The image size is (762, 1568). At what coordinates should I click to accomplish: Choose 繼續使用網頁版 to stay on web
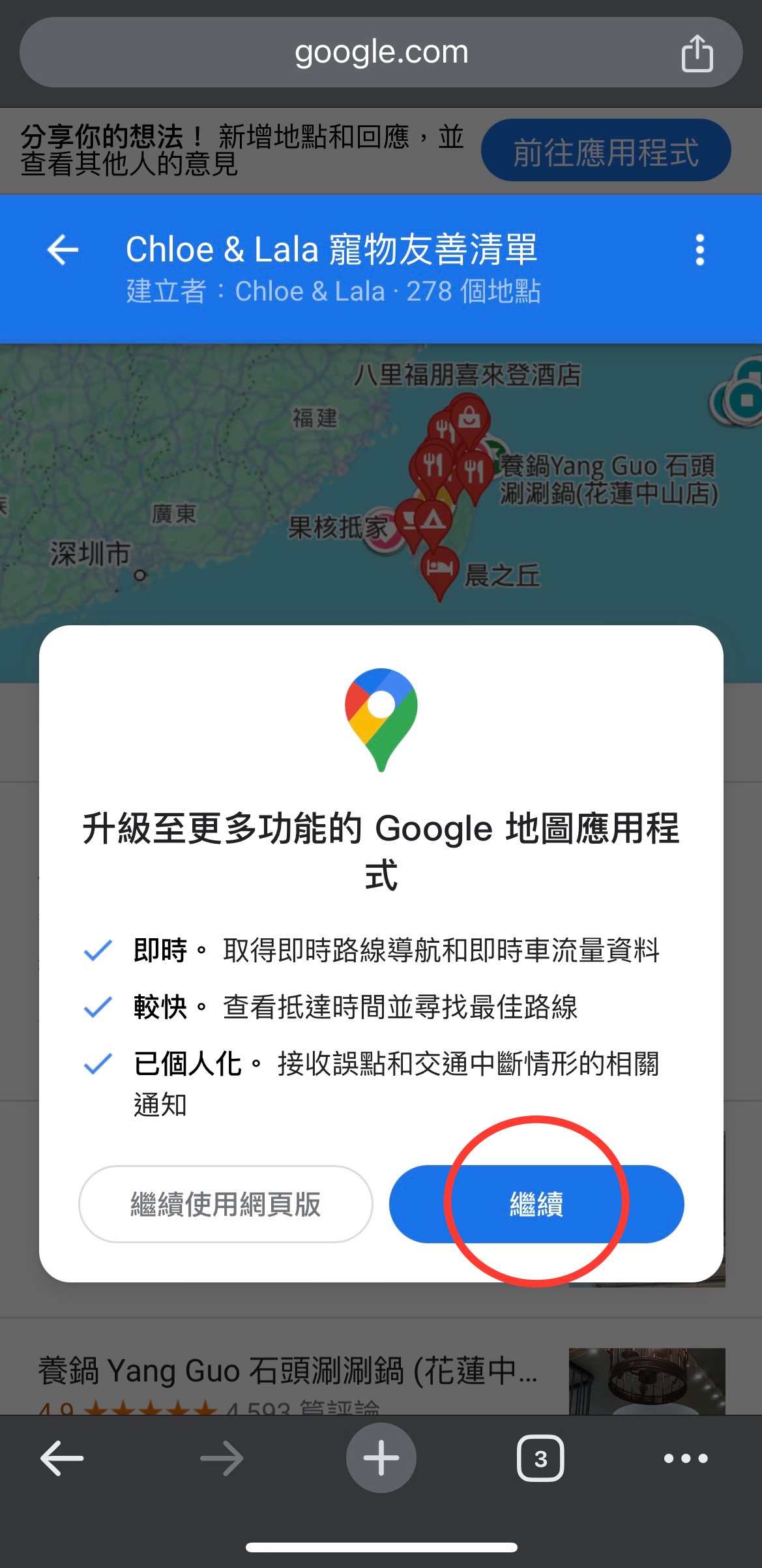pyautogui.click(x=226, y=1204)
